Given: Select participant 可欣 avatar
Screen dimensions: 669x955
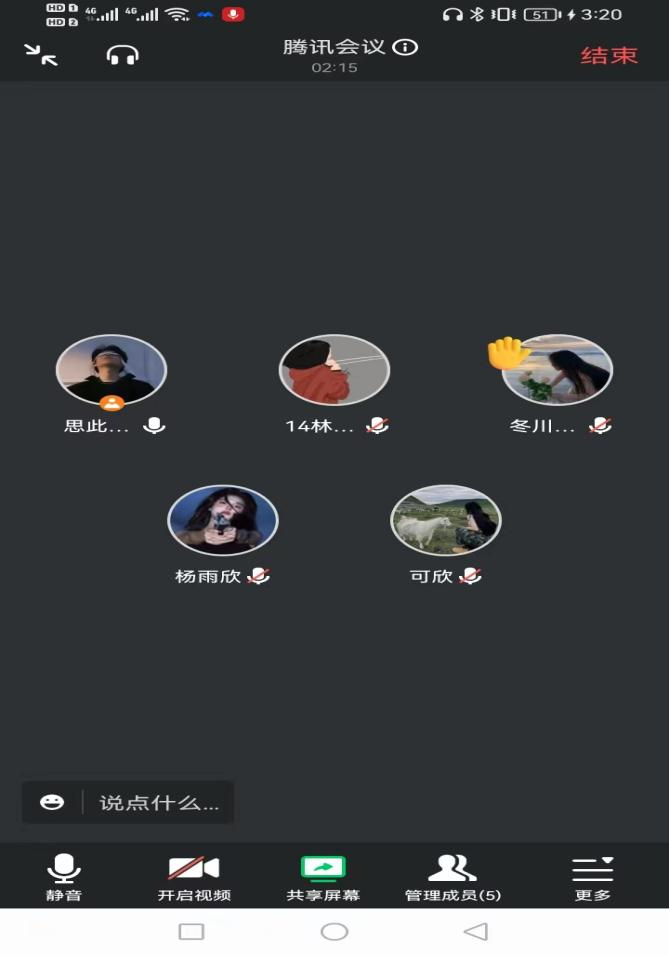Looking at the screenshot, I should [x=446, y=520].
